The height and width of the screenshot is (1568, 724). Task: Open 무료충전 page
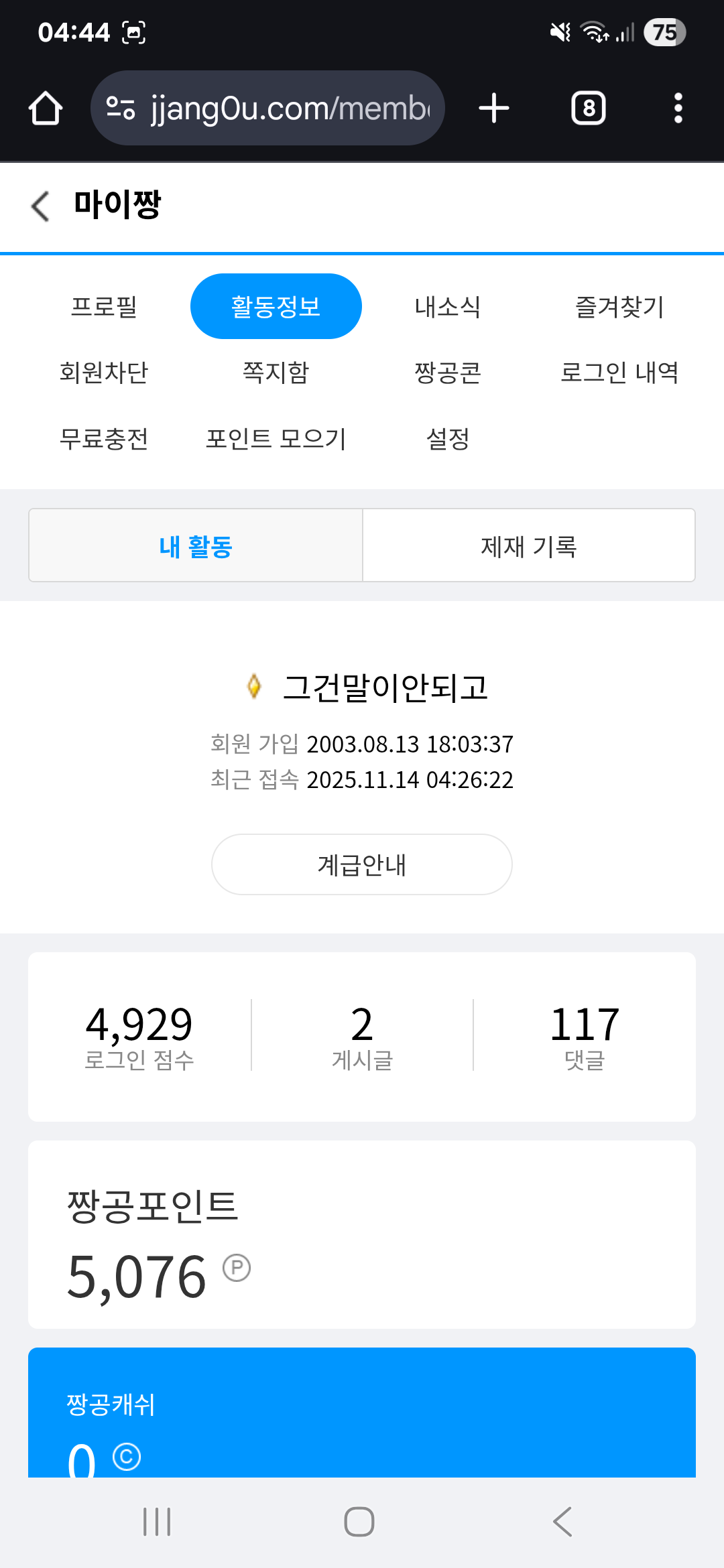point(104,439)
